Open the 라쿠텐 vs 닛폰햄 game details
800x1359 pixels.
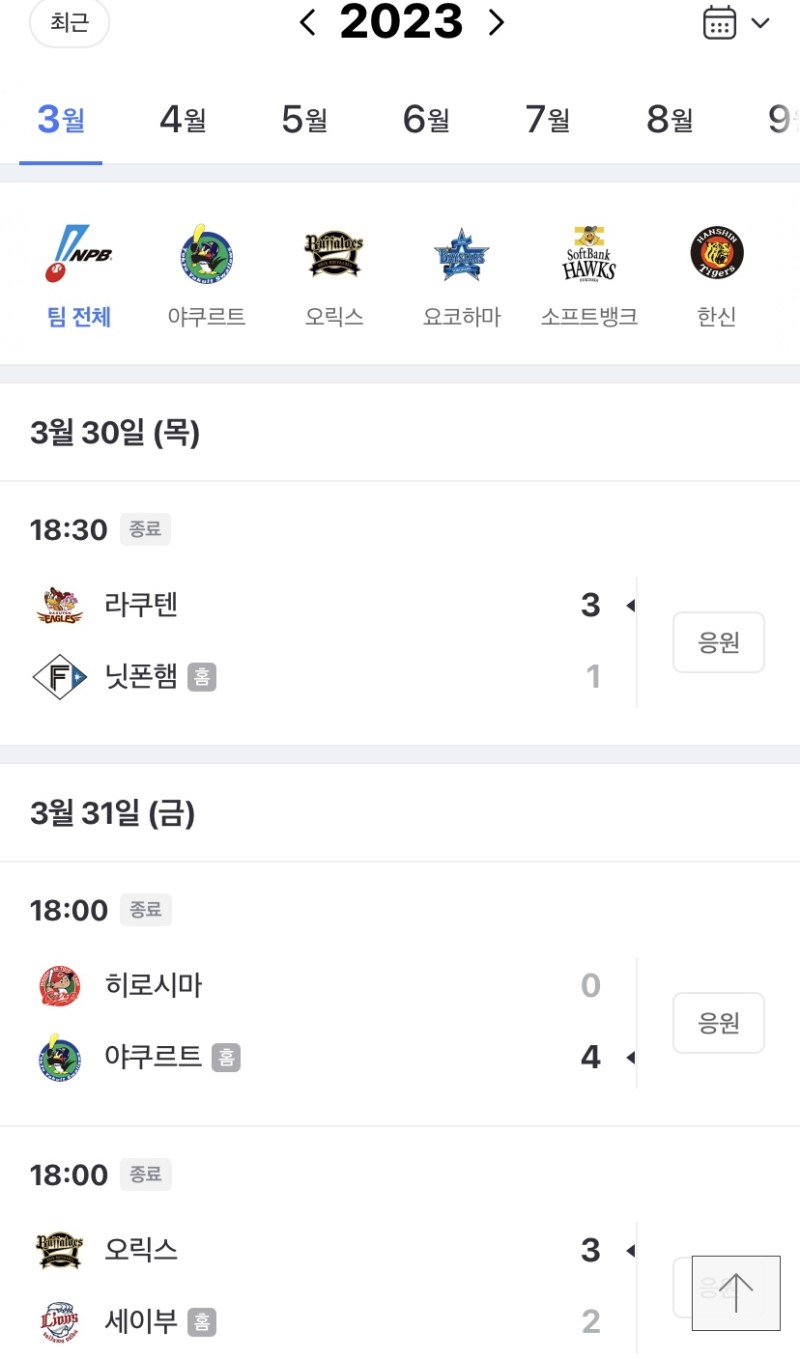click(320, 640)
